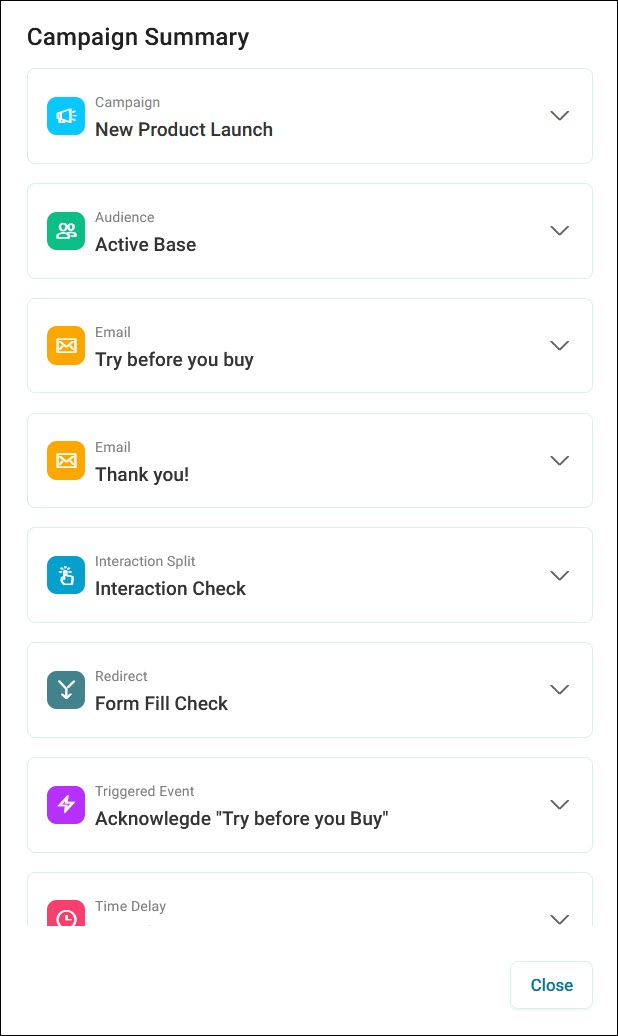This screenshot has width=618, height=1036.
Task: Expand the Form Fill Check redirect
Action: [559, 690]
